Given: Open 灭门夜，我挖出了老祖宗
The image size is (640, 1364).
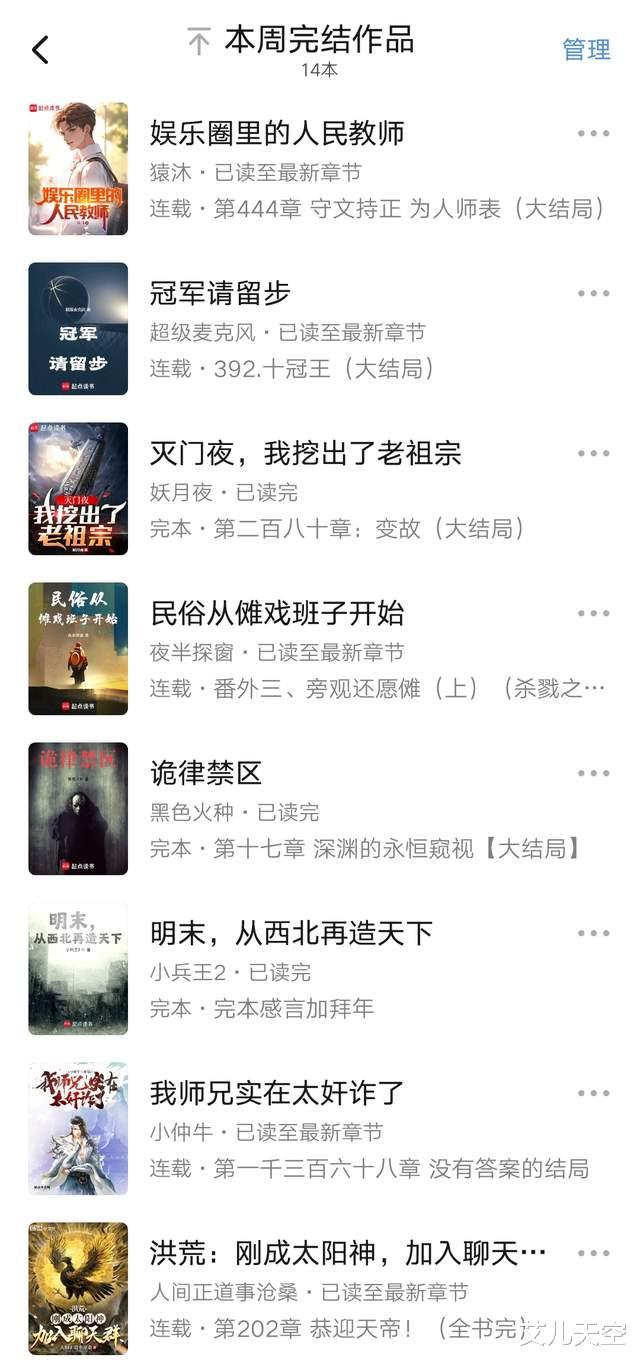Looking at the screenshot, I should (x=305, y=453).
